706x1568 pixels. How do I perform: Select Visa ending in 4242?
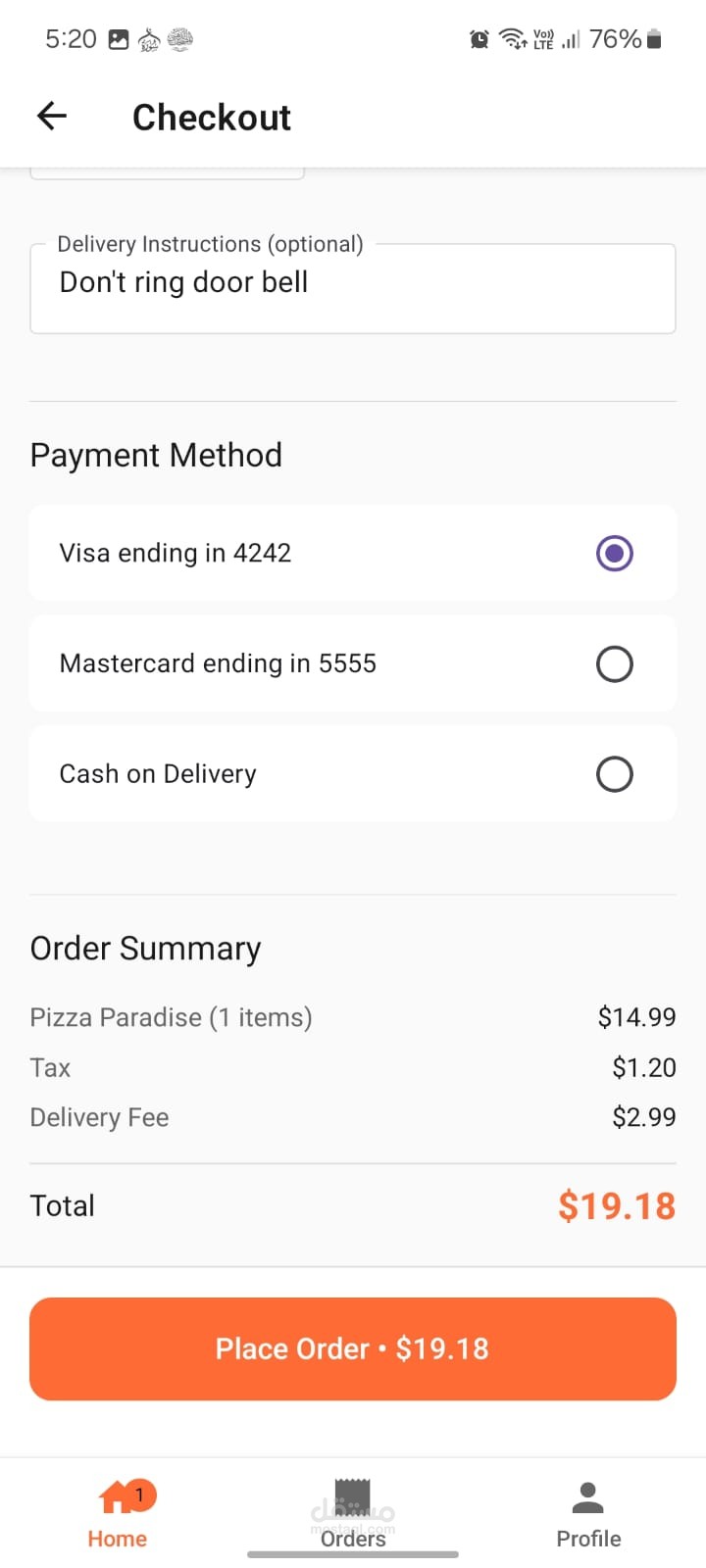pos(614,554)
